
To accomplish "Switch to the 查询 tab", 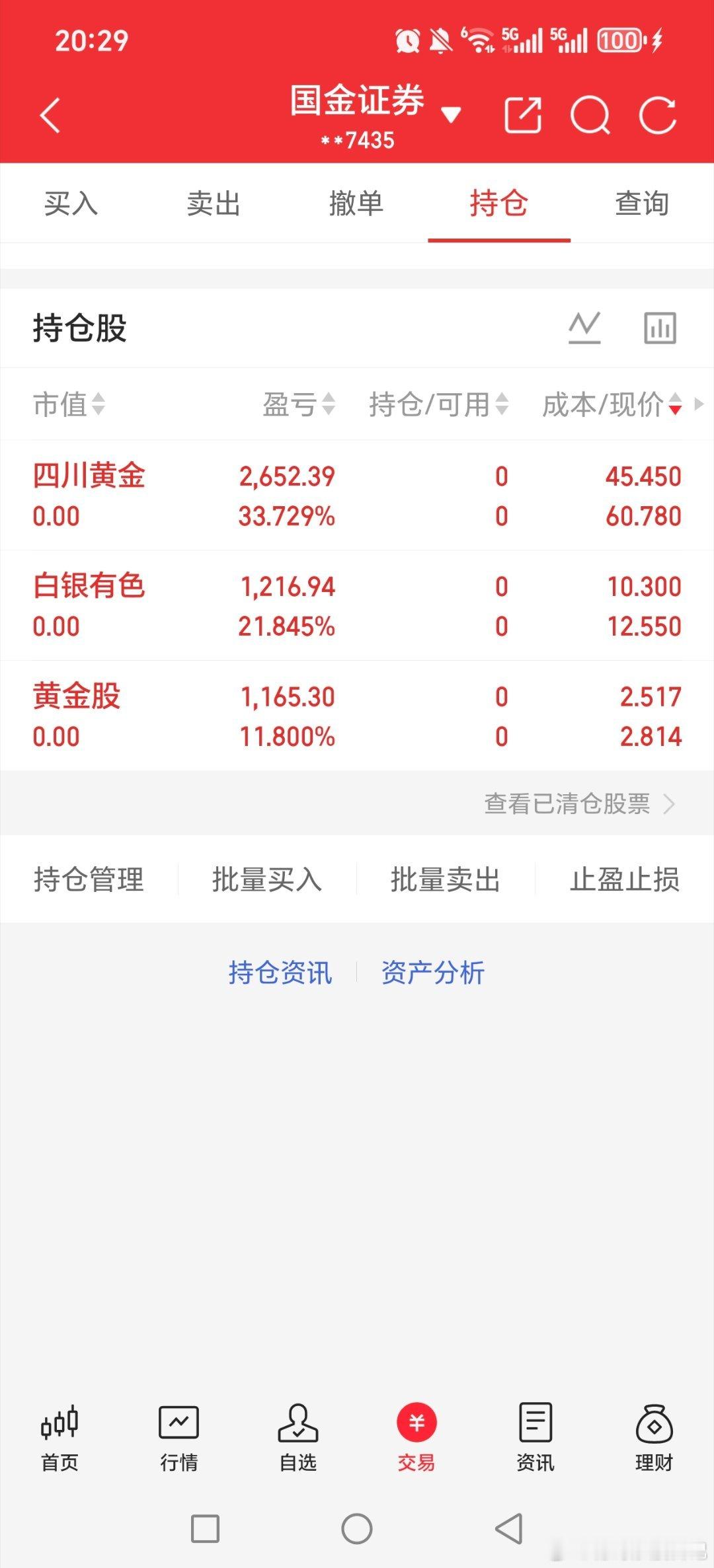I will coord(642,204).
